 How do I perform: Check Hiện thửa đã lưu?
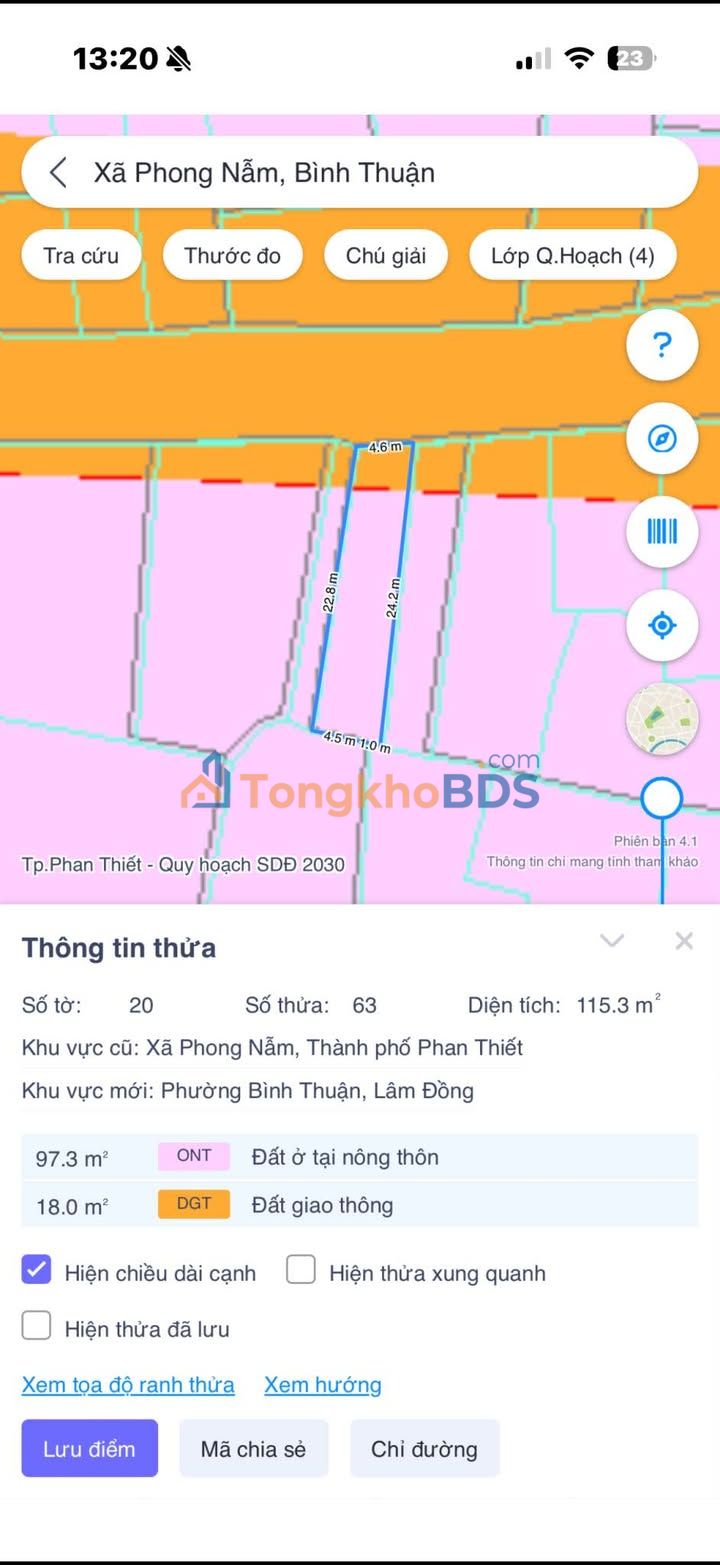37,1327
